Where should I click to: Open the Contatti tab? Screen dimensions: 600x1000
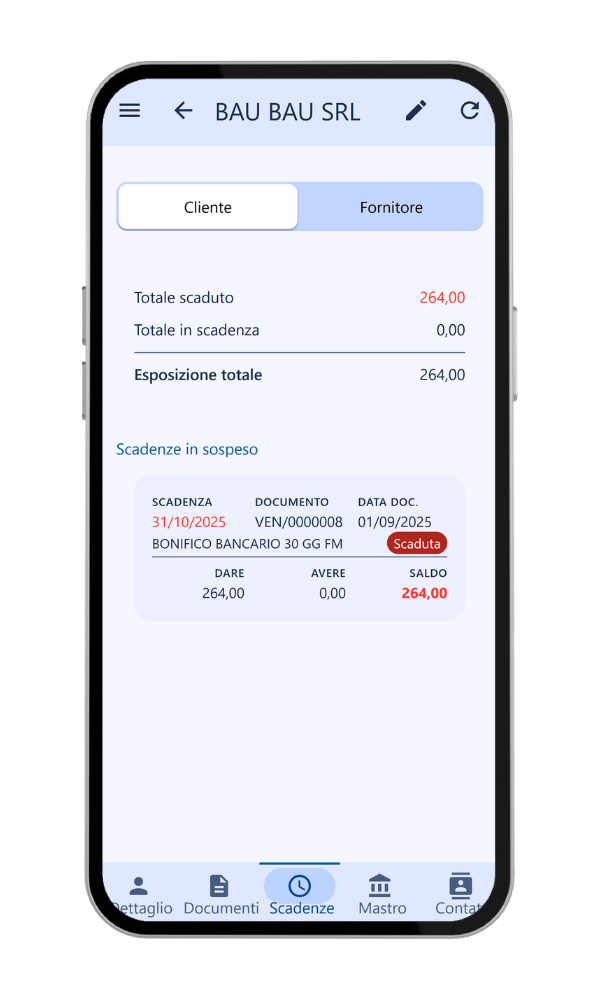coord(458,894)
